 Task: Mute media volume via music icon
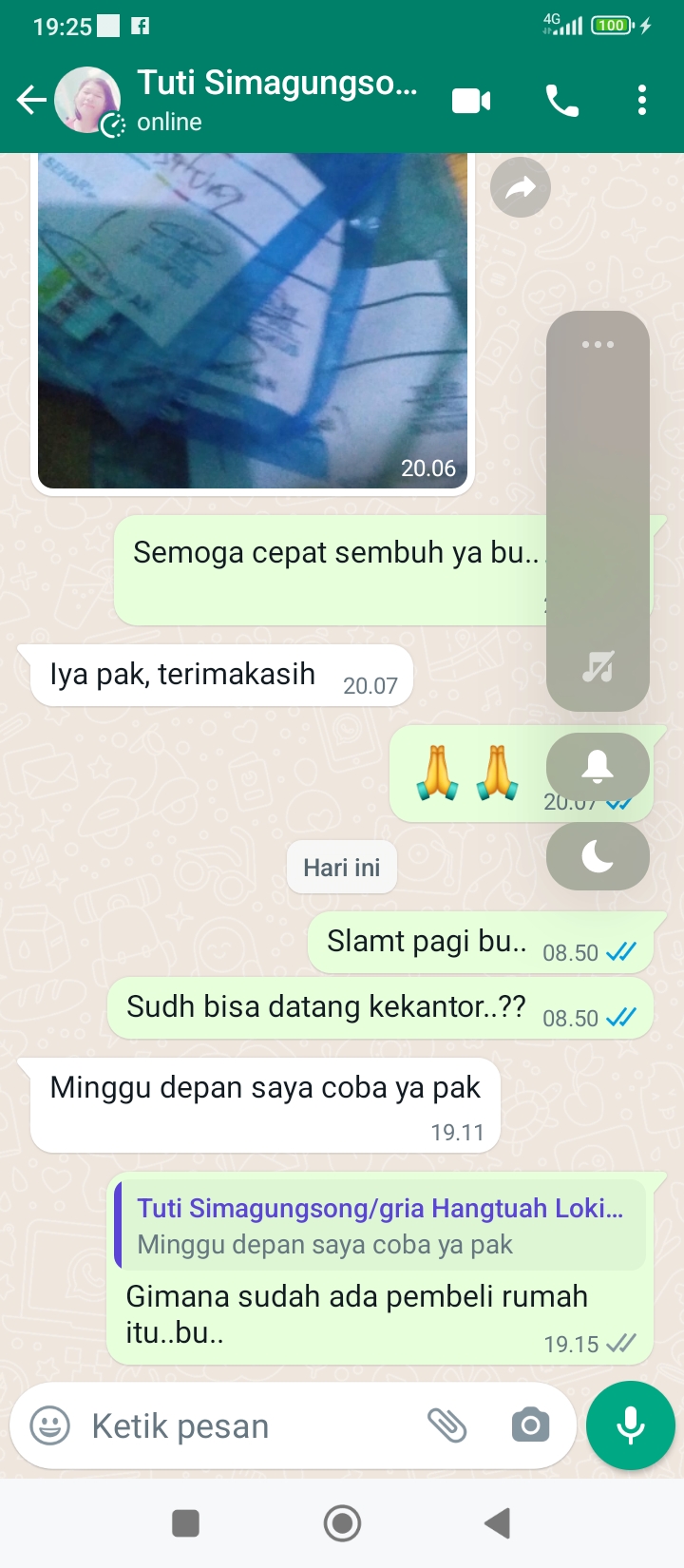pos(598,667)
